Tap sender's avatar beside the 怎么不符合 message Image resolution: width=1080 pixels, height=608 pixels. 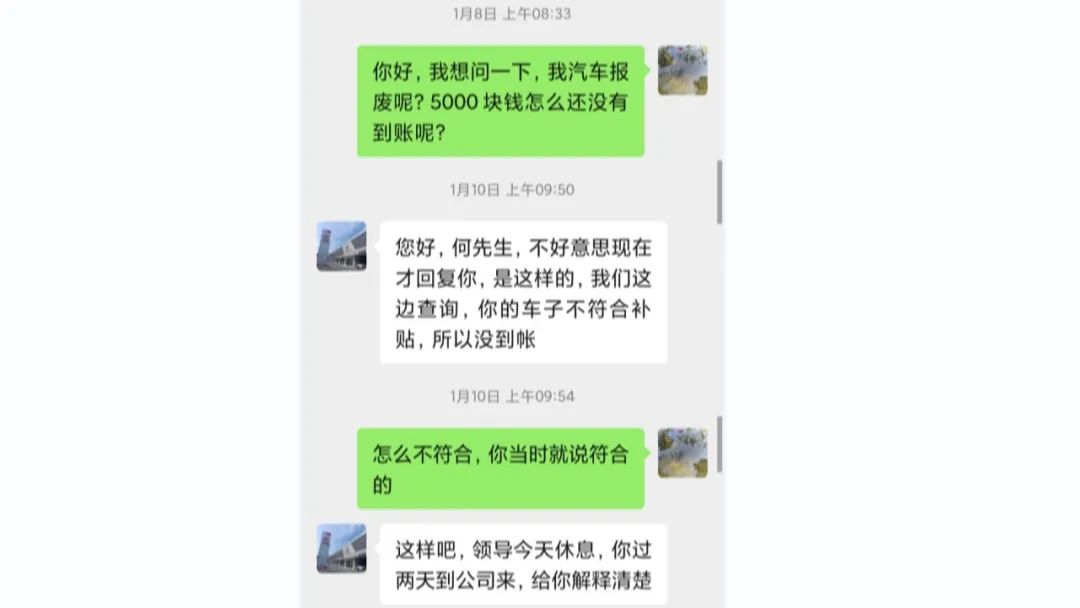click(683, 453)
